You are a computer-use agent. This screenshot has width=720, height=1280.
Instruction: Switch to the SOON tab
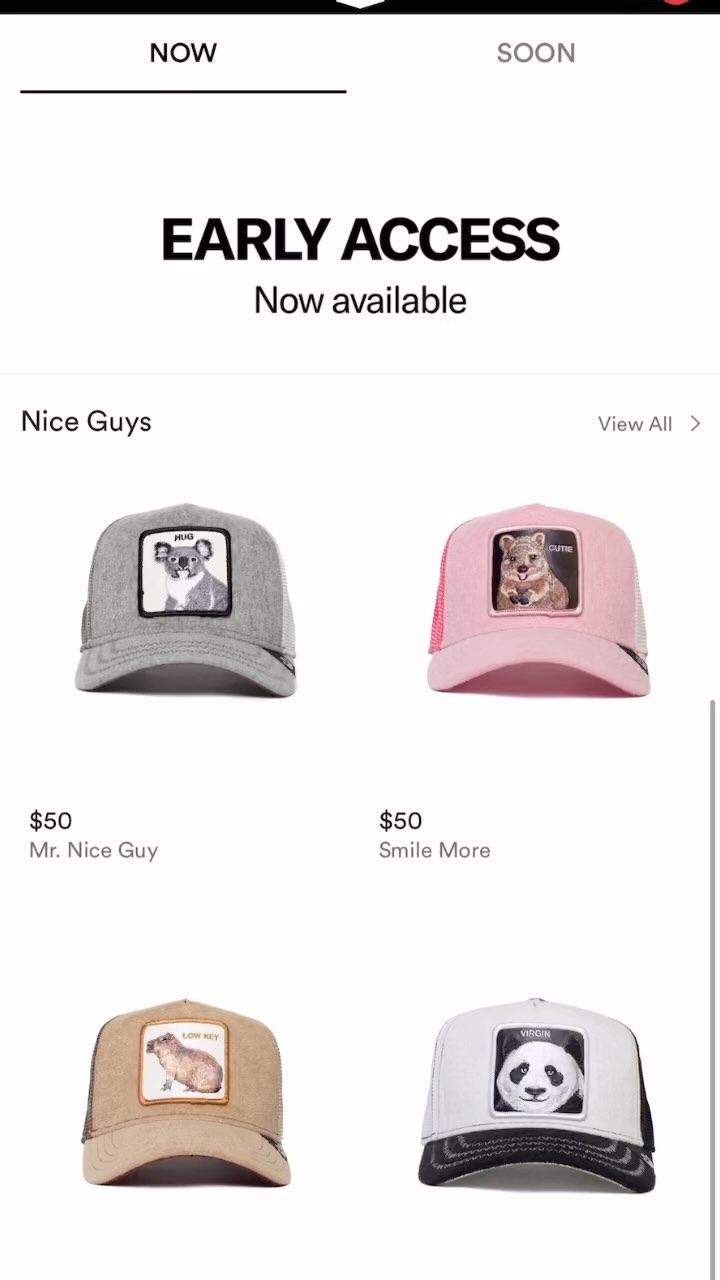point(536,53)
